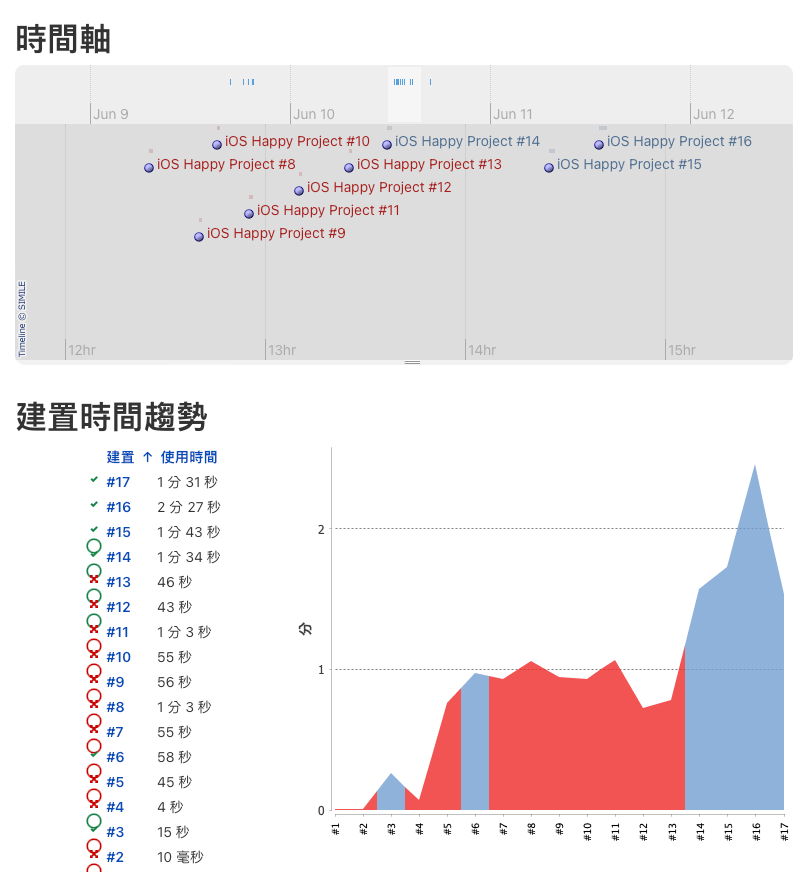Open build #8 link
807x872 pixels.
115,707
